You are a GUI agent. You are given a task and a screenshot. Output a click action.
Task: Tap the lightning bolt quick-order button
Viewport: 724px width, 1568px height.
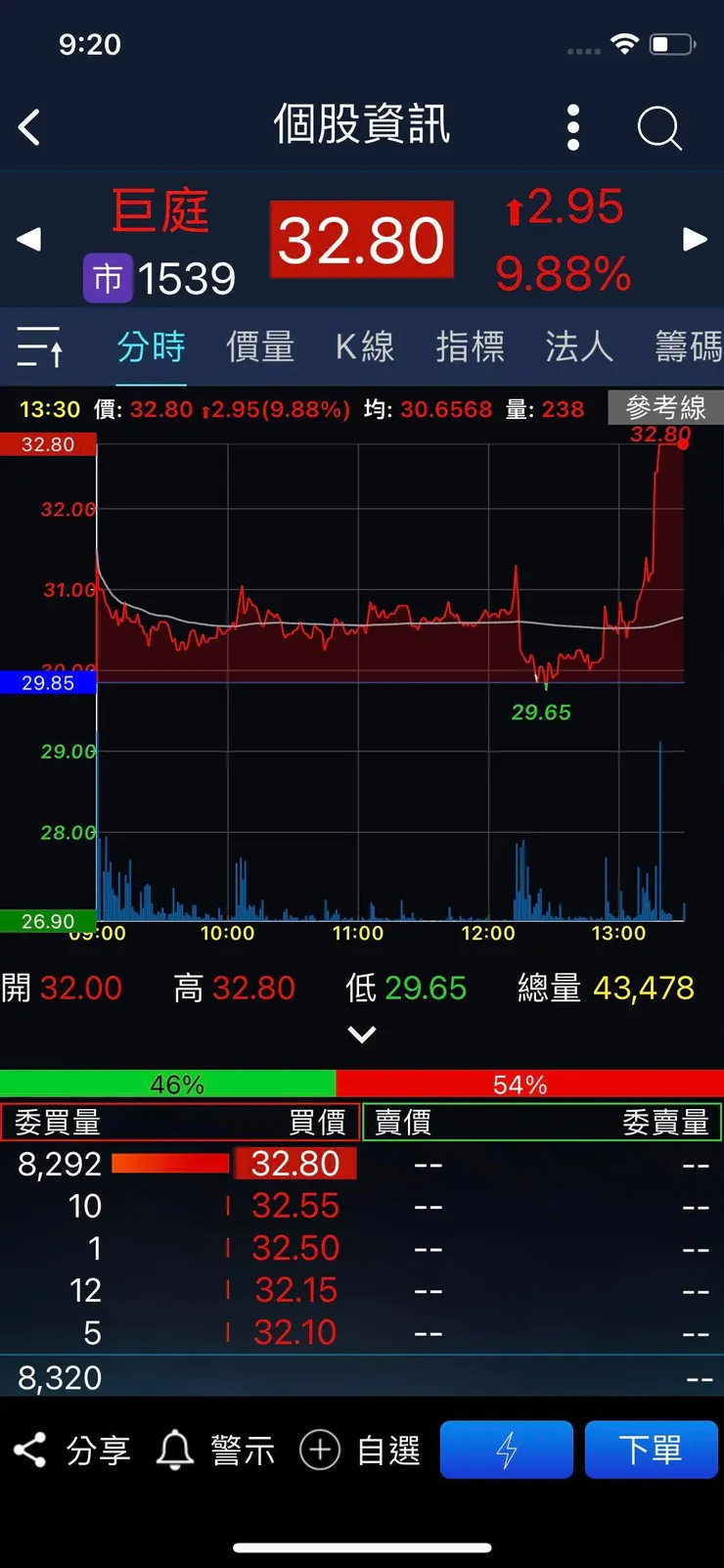pyautogui.click(x=506, y=1450)
